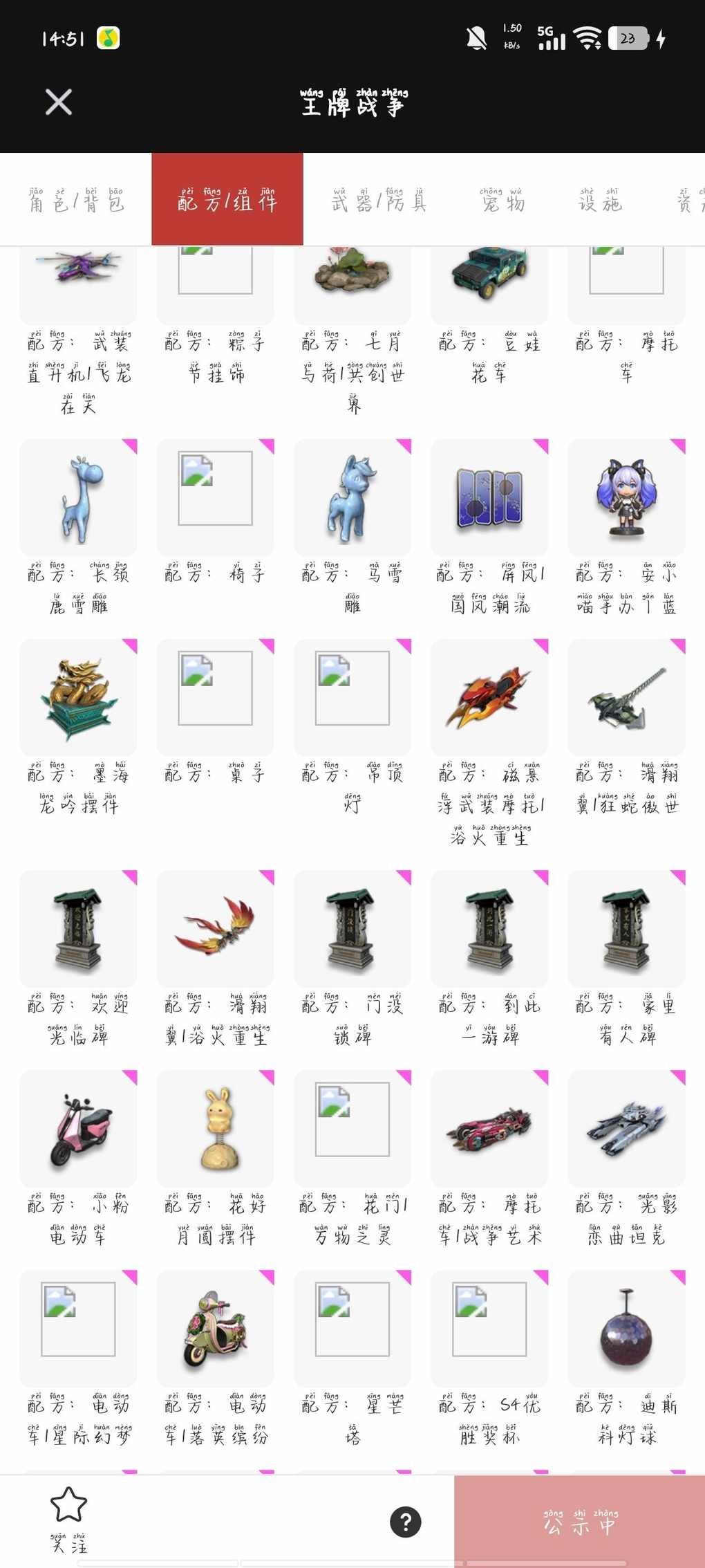The image size is (705, 1568).
Task: Close the 王牌战争 page
Action: [x=59, y=102]
